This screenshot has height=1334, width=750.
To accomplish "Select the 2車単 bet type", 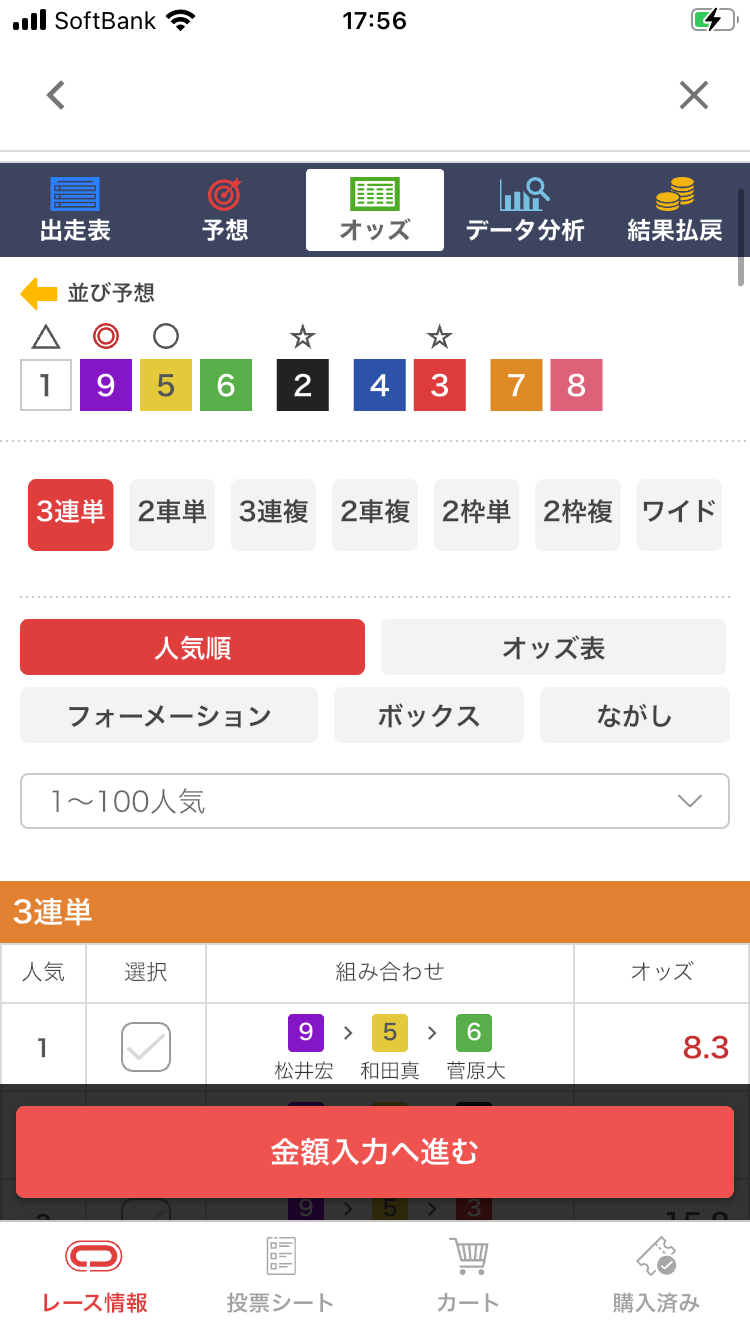I will click(172, 514).
